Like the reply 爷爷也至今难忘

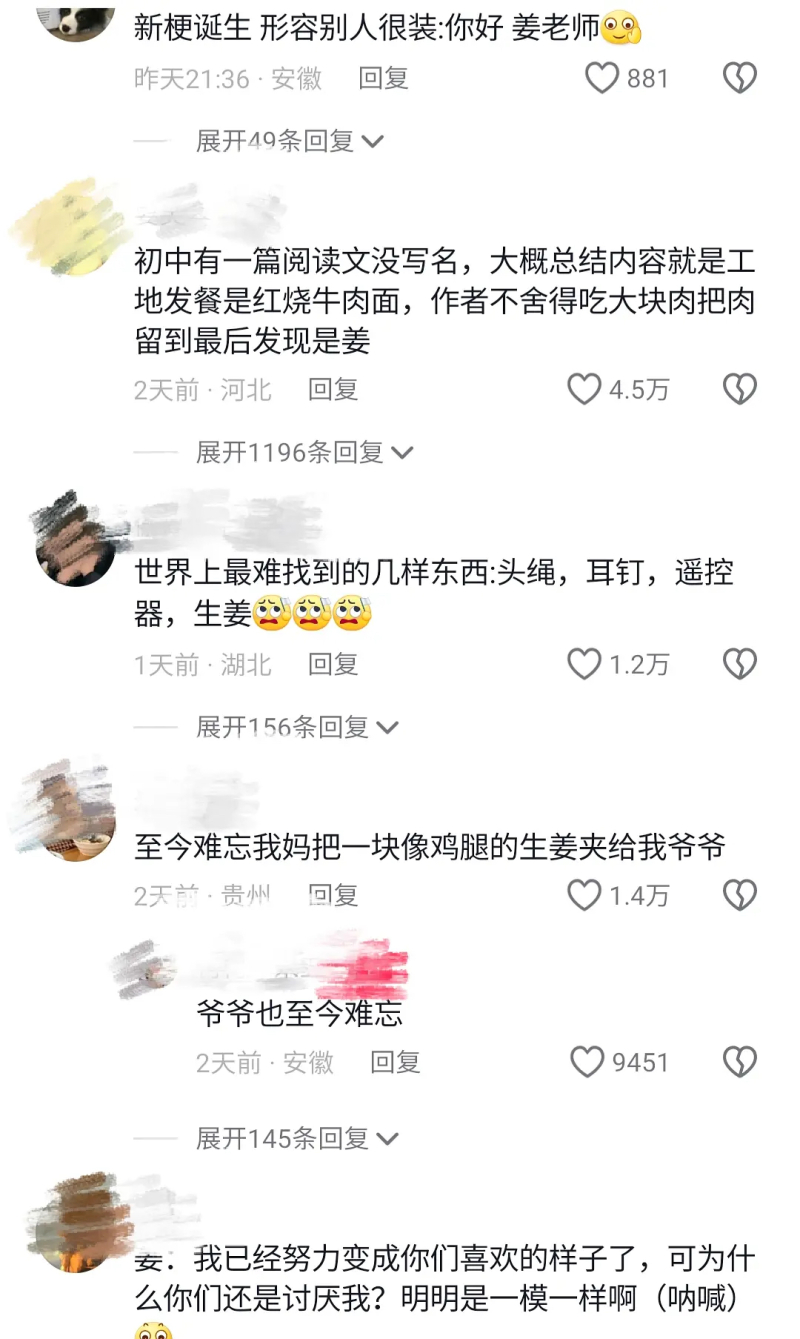(588, 1062)
